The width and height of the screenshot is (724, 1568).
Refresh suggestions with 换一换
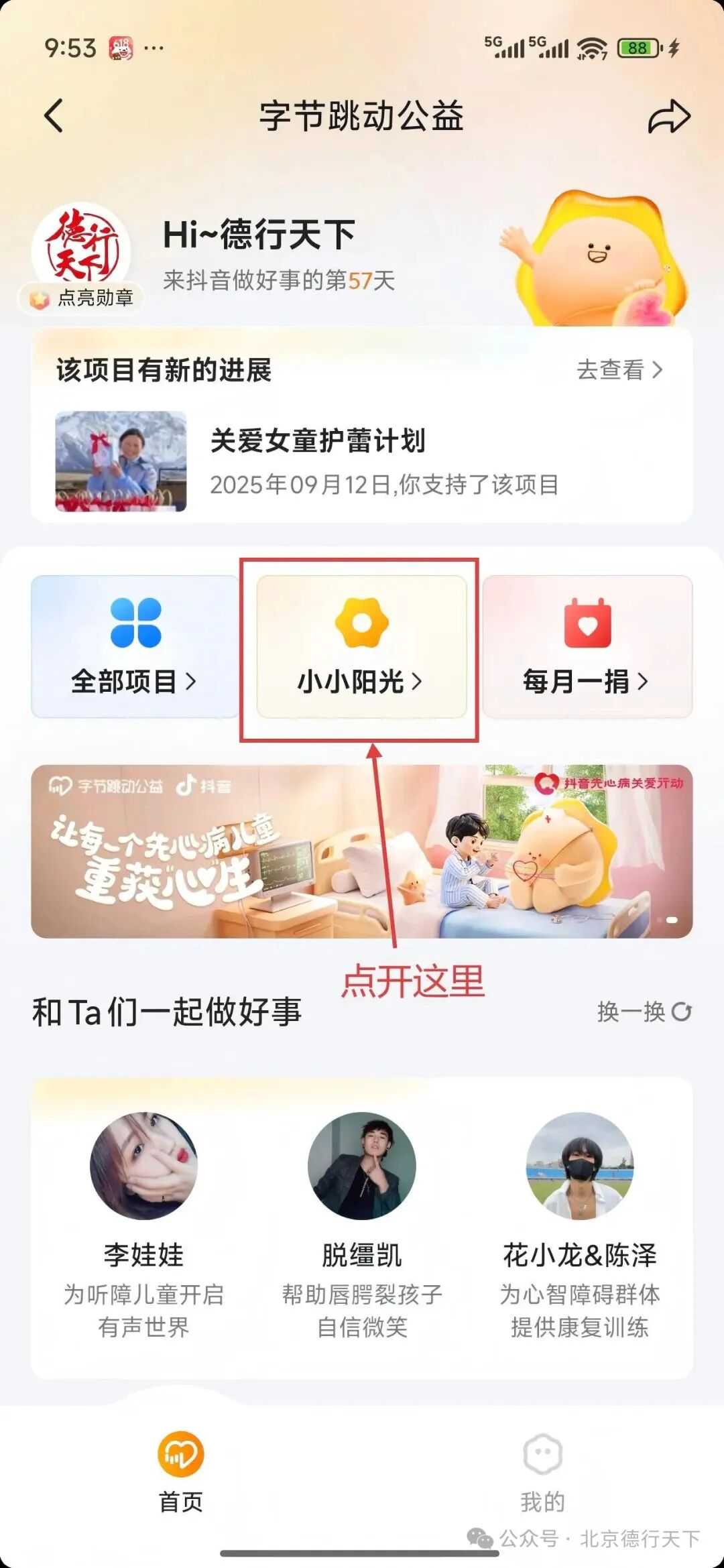tap(644, 1012)
